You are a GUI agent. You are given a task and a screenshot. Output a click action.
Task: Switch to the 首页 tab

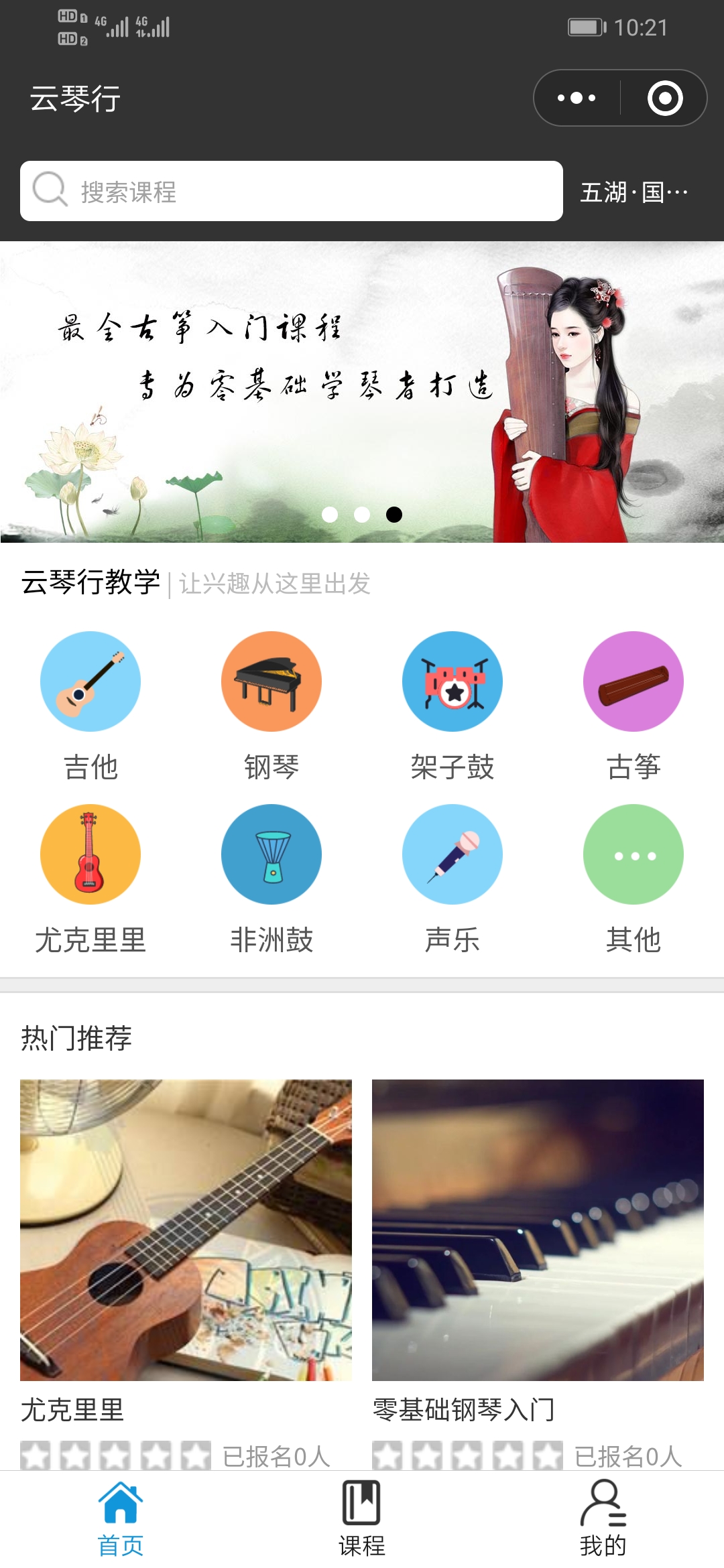(x=121, y=1519)
